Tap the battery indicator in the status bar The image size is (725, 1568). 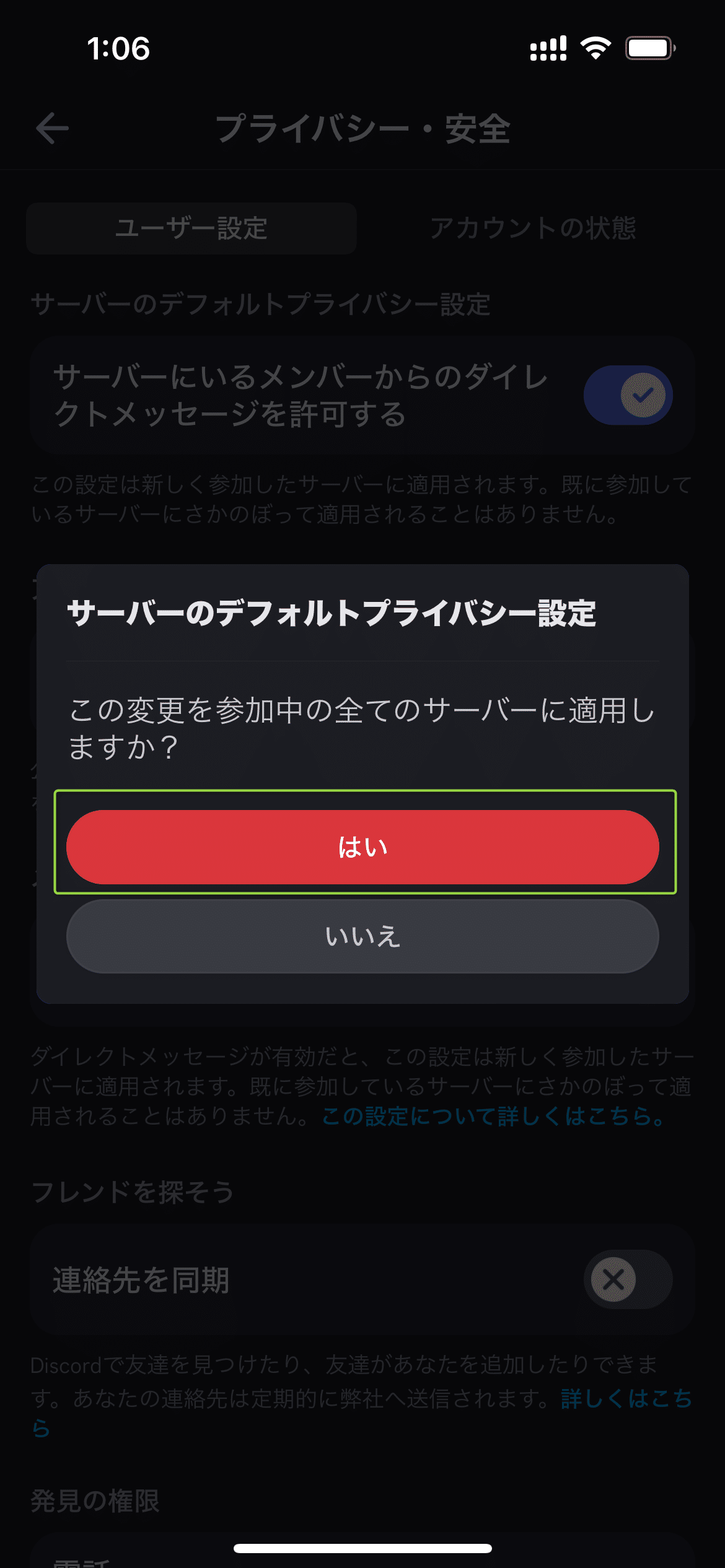[x=649, y=50]
